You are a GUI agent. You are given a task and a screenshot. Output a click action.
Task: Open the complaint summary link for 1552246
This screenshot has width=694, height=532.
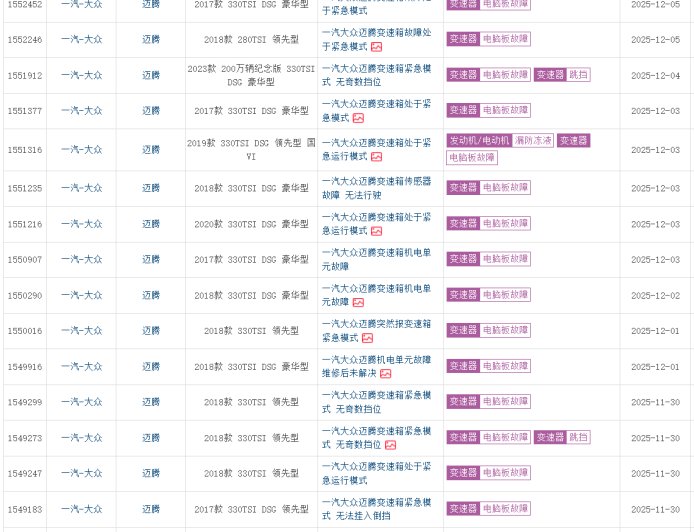(x=376, y=33)
